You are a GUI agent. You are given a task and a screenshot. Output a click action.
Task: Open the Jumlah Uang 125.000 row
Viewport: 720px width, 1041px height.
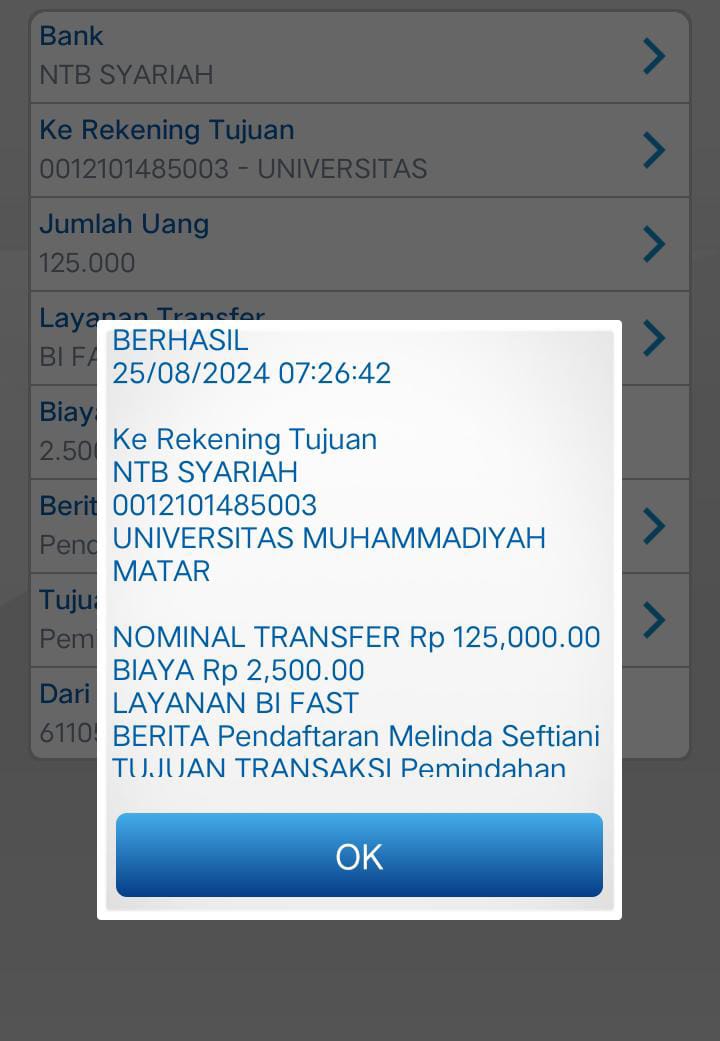pyautogui.click(x=359, y=243)
